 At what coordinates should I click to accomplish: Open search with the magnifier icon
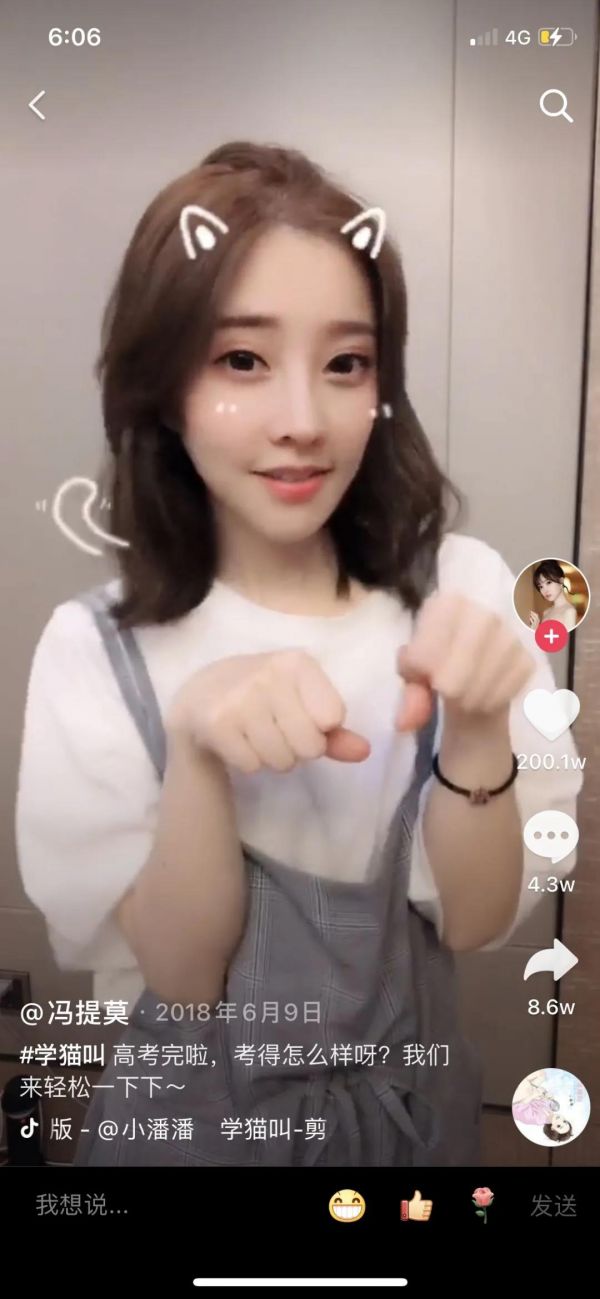pyautogui.click(x=556, y=105)
